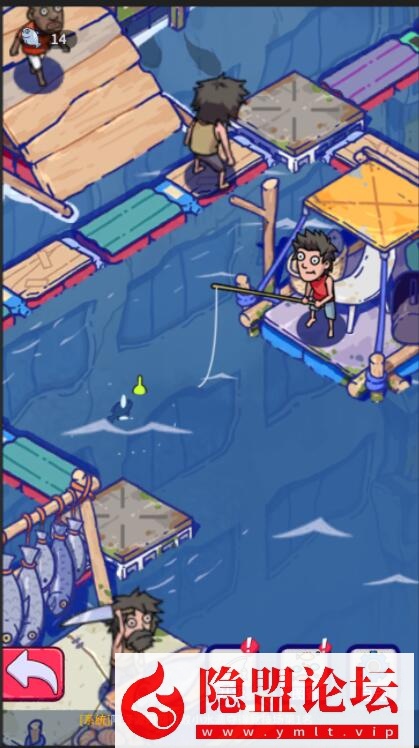Tap the empty build tile beside orange canopy
This screenshot has height=748, width=419.
pyautogui.click(x=299, y=116)
